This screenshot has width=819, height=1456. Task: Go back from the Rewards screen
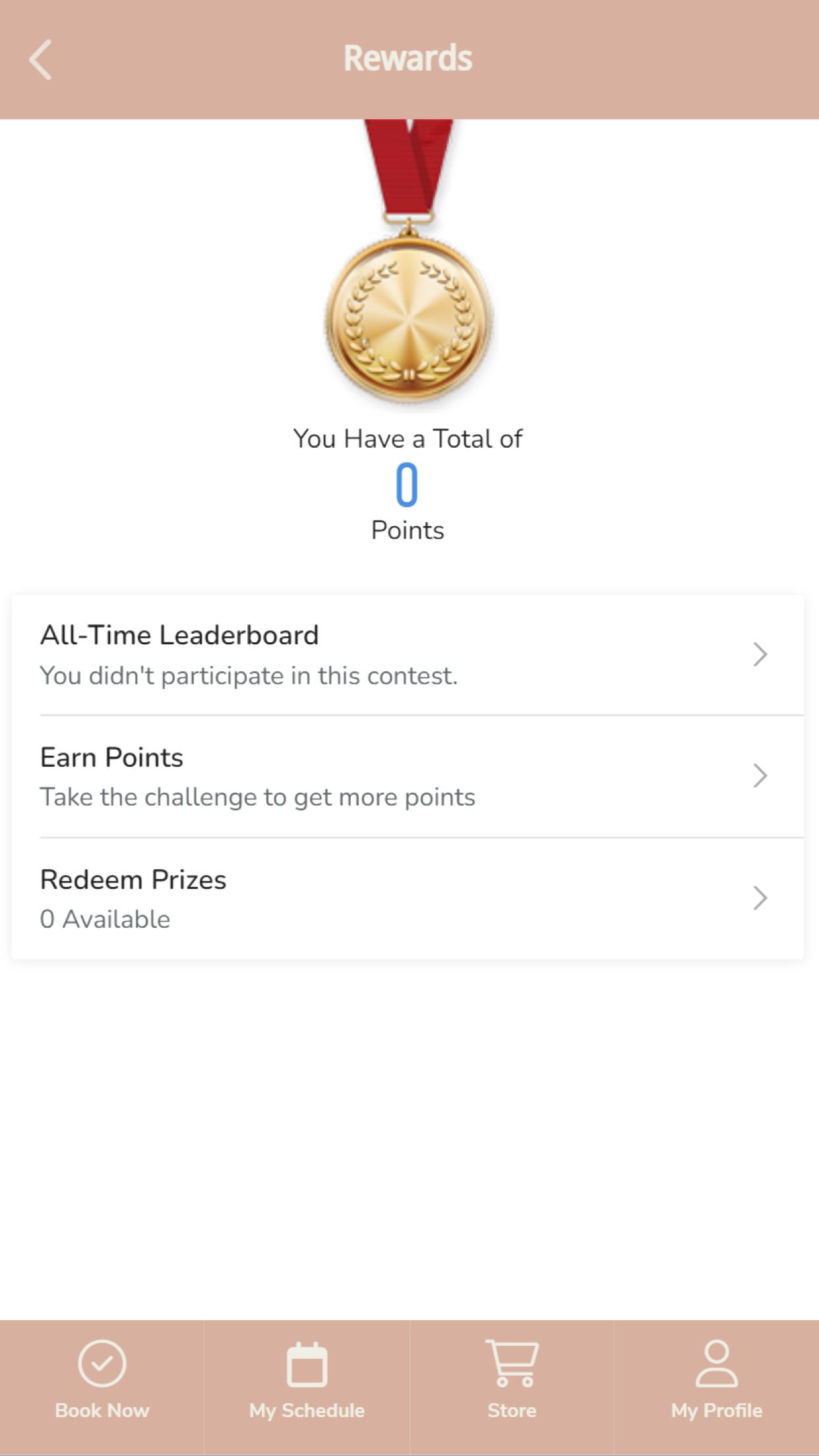coord(41,59)
